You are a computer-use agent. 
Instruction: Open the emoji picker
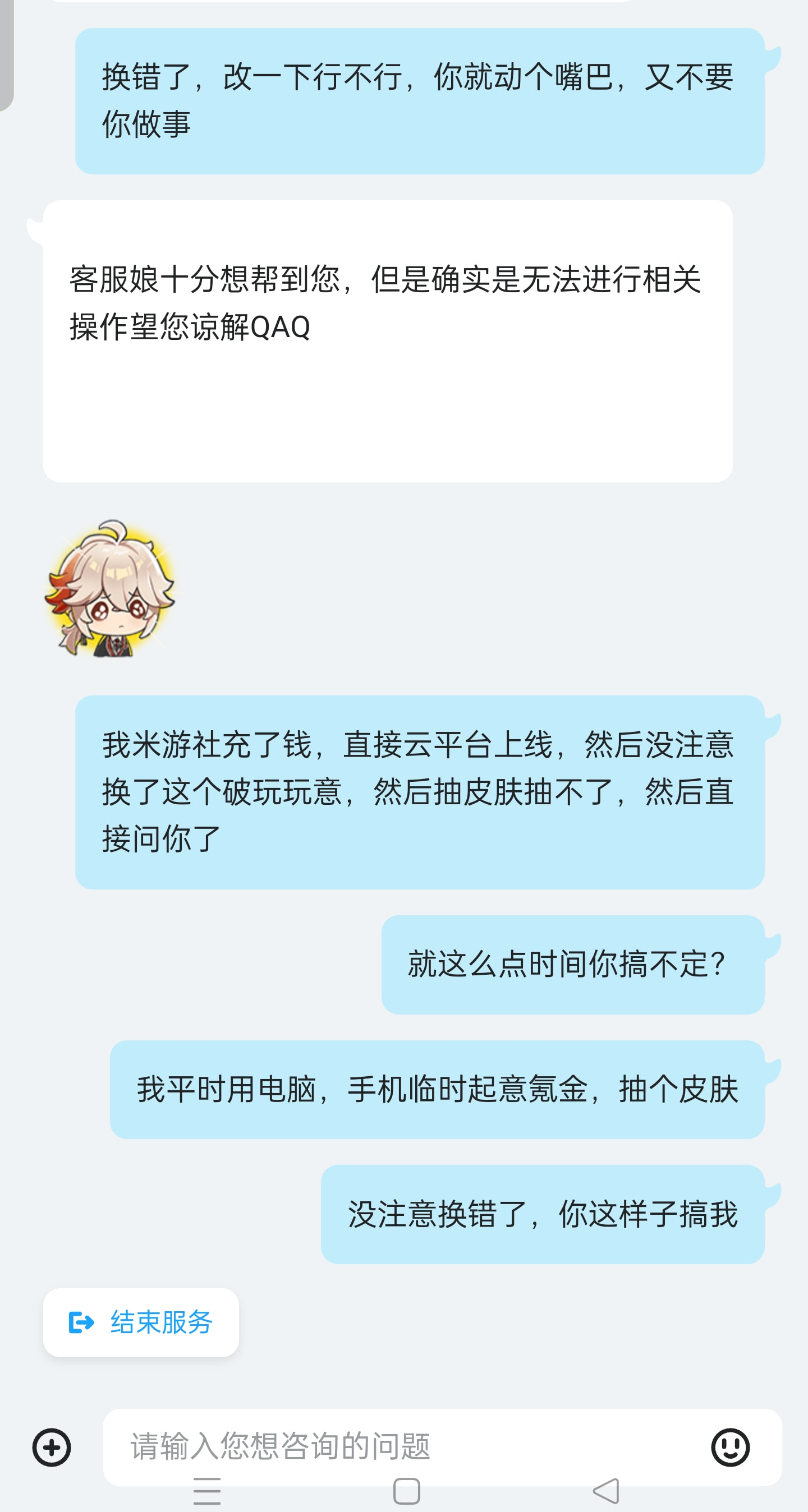point(730,1447)
